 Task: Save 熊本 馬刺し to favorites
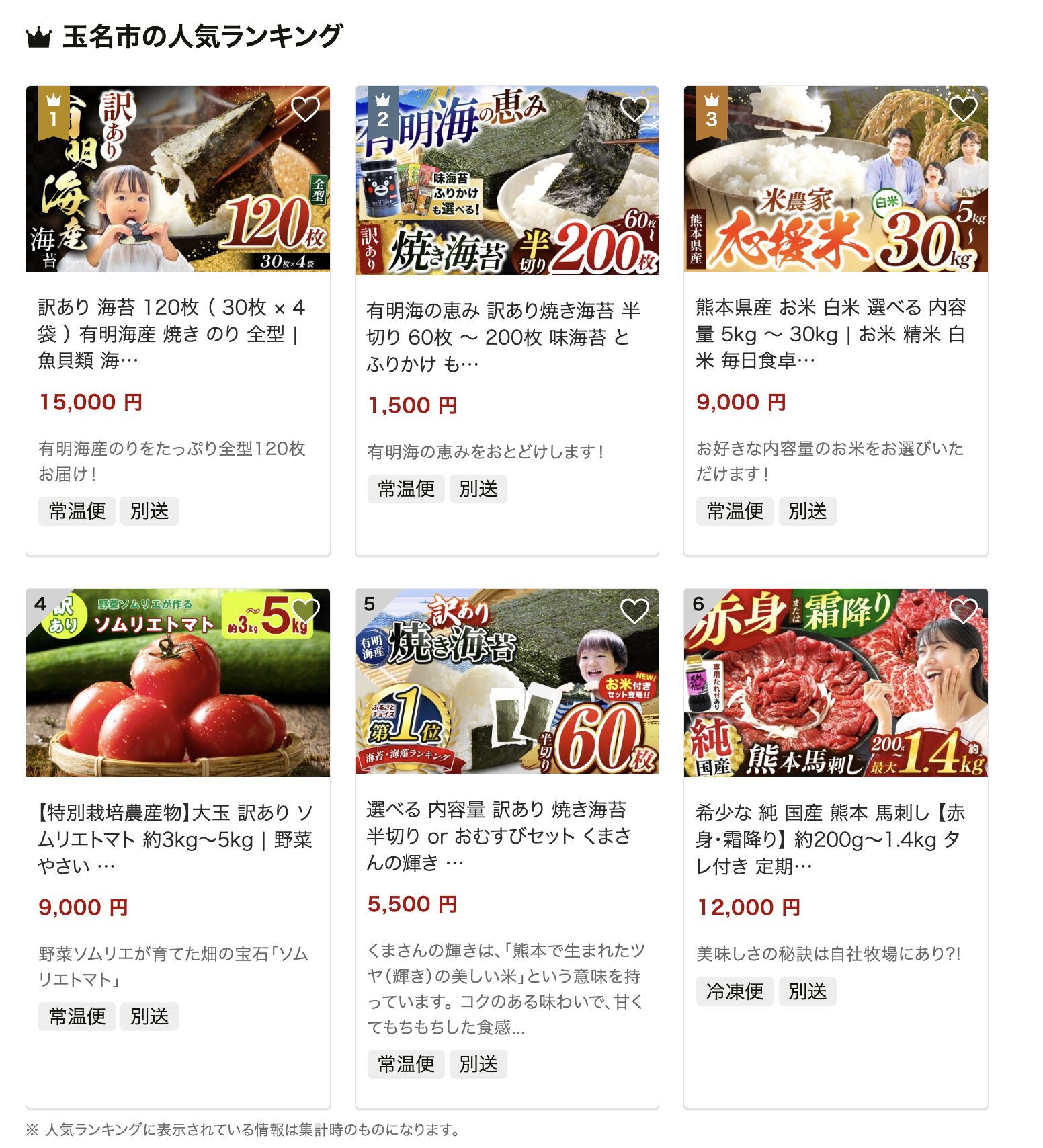(x=962, y=610)
